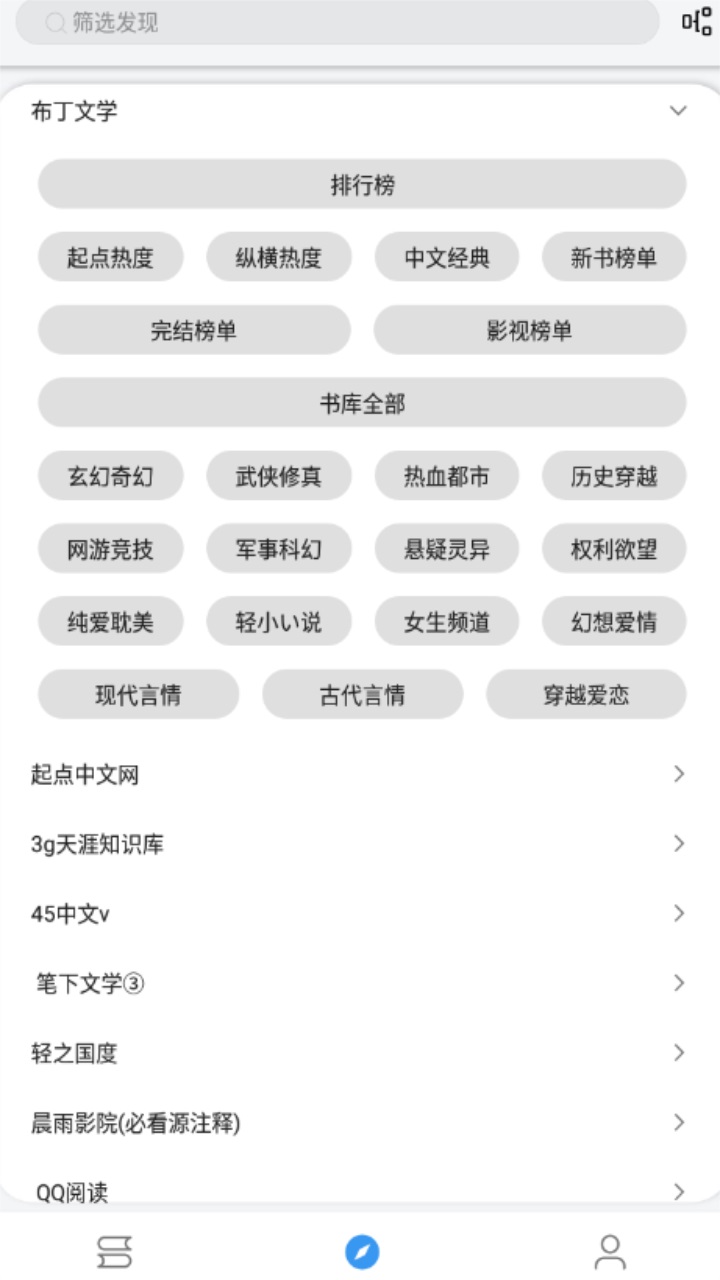Collapse the 布丁文学 section

pos(678,111)
